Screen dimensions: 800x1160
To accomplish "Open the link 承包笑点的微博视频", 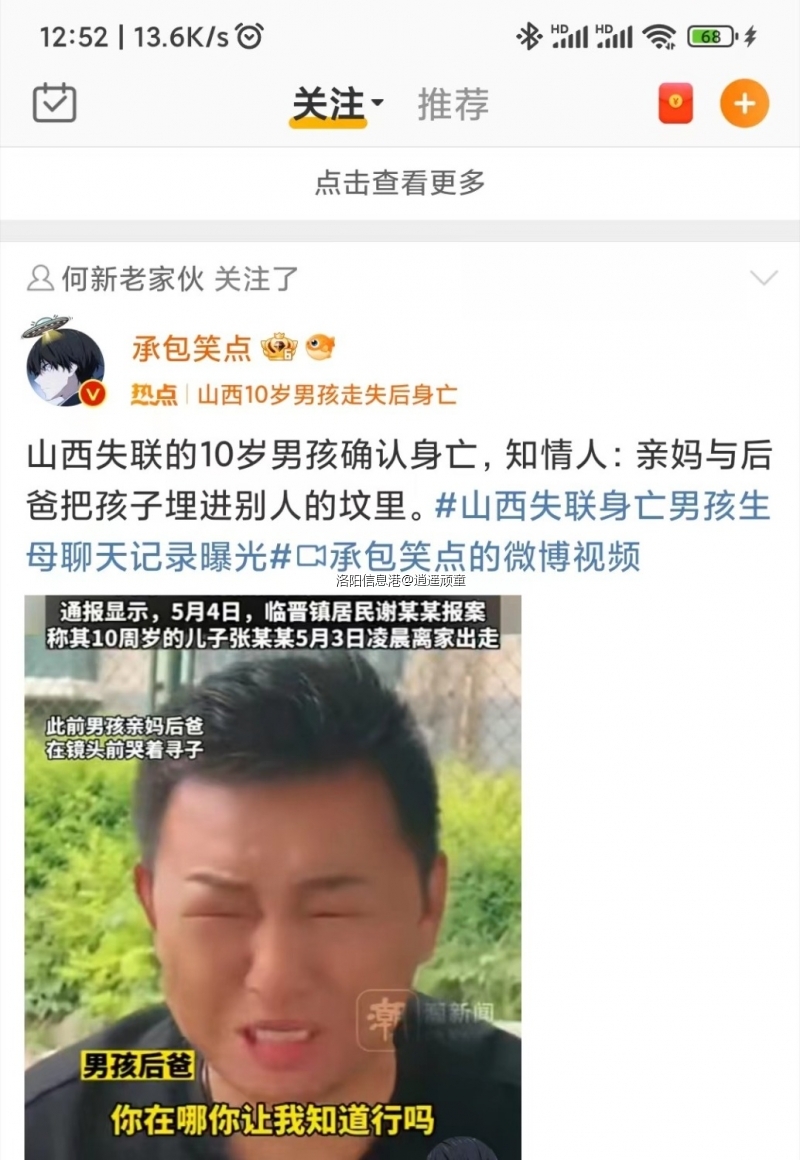I will tap(480, 556).
